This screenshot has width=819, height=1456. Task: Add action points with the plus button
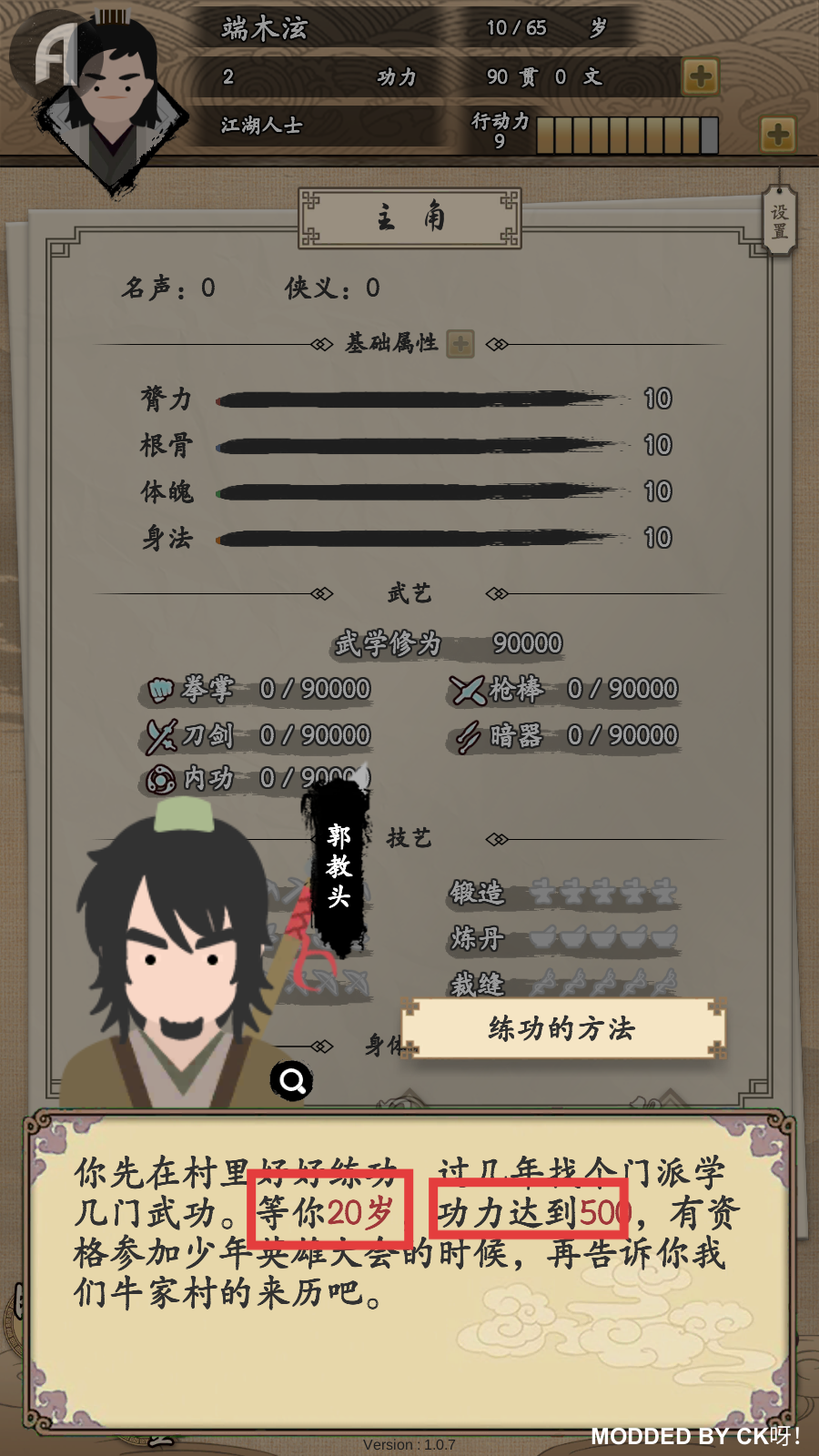tap(777, 135)
